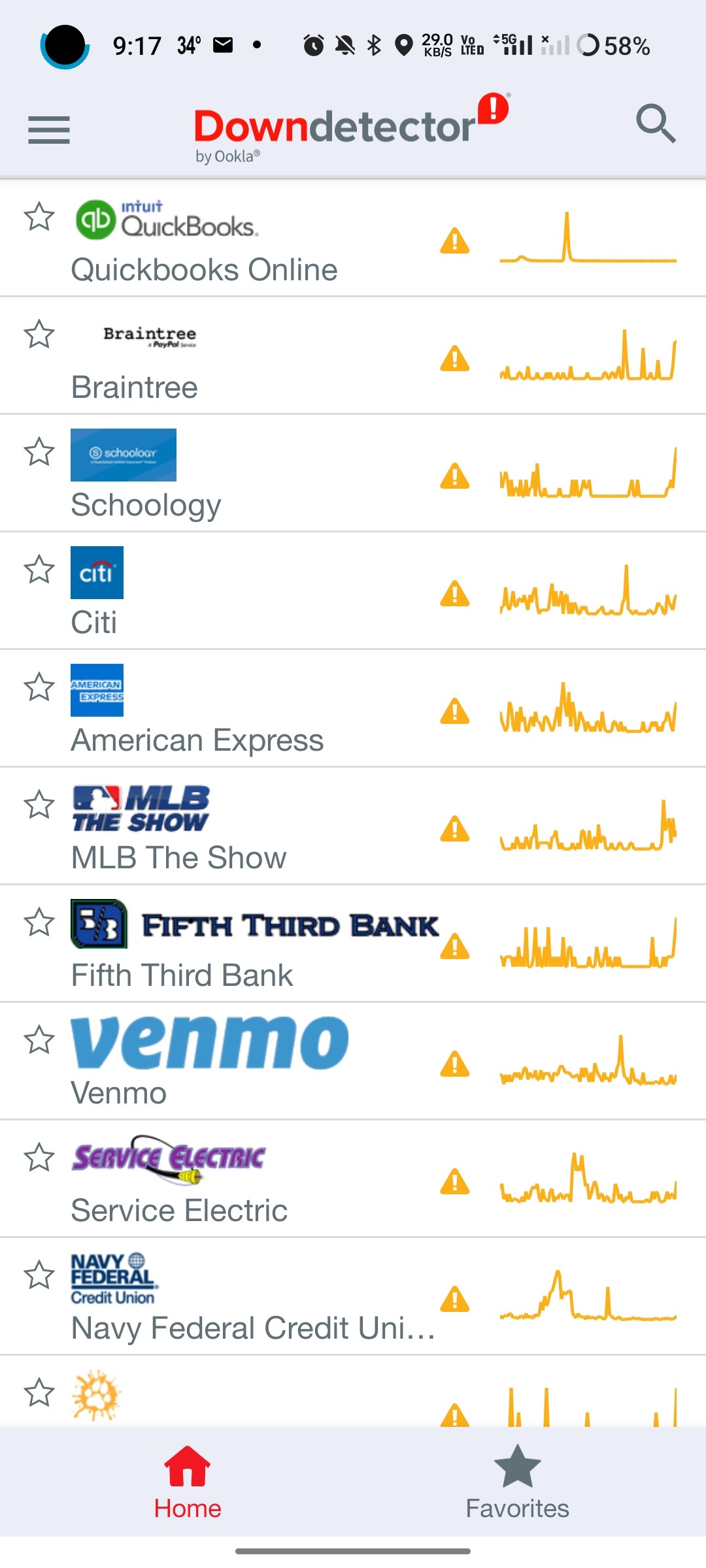Tap the star beside Citi
The width and height of the screenshot is (706, 1568).
coord(39,569)
